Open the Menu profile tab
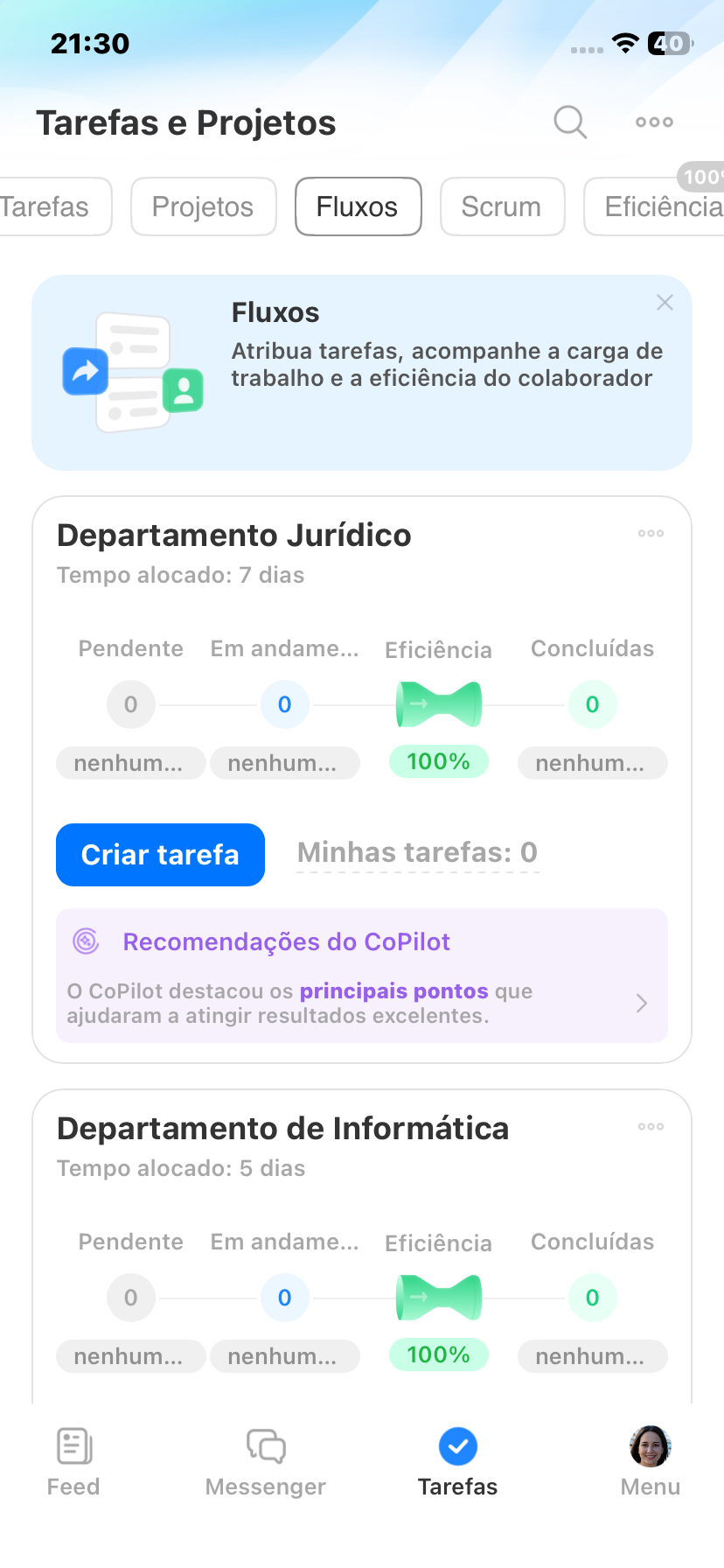The height and width of the screenshot is (1568, 724). click(650, 1461)
